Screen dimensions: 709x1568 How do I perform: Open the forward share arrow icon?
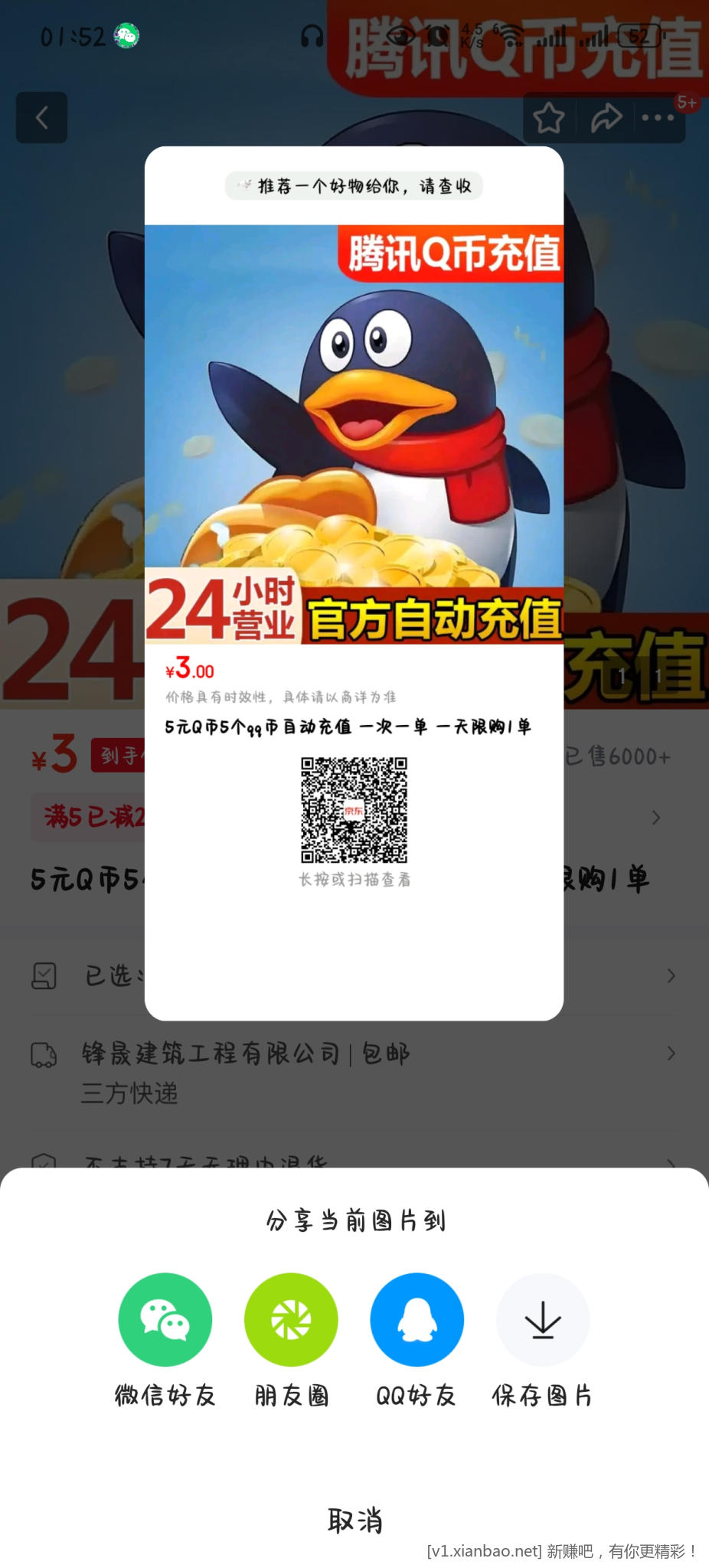point(606,118)
